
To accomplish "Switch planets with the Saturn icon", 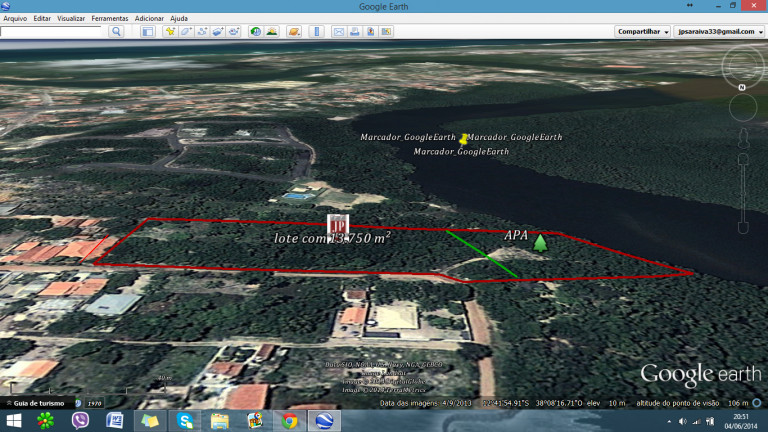I will [294, 32].
